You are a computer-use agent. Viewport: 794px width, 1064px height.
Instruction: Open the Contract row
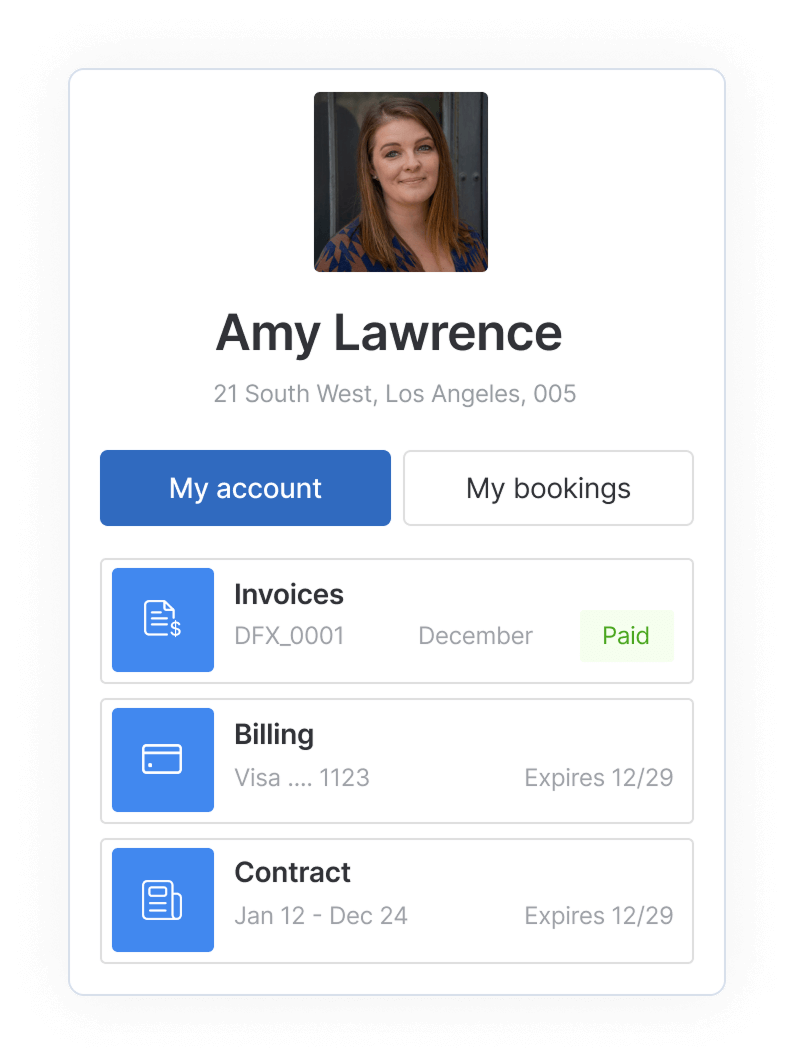coord(396,901)
